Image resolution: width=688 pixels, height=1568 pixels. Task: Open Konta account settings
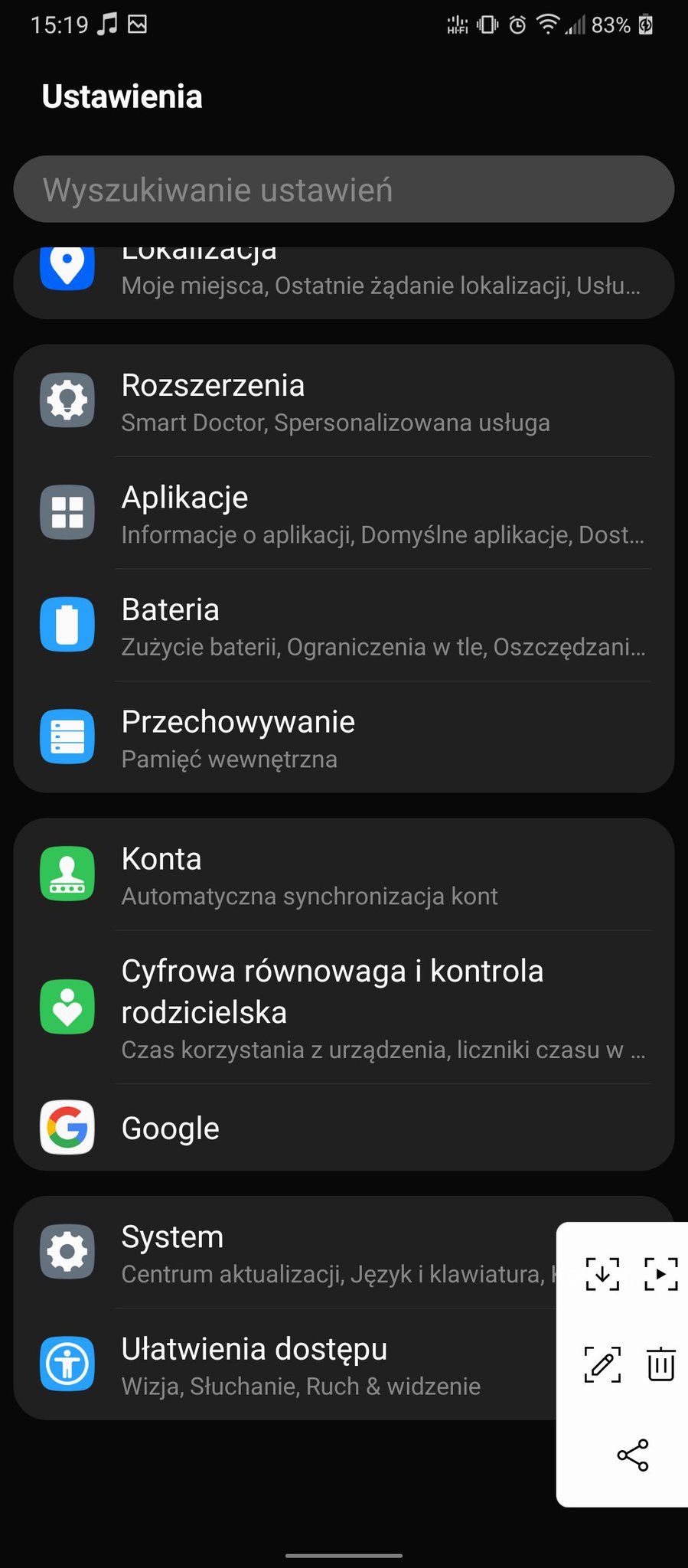[x=344, y=874]
